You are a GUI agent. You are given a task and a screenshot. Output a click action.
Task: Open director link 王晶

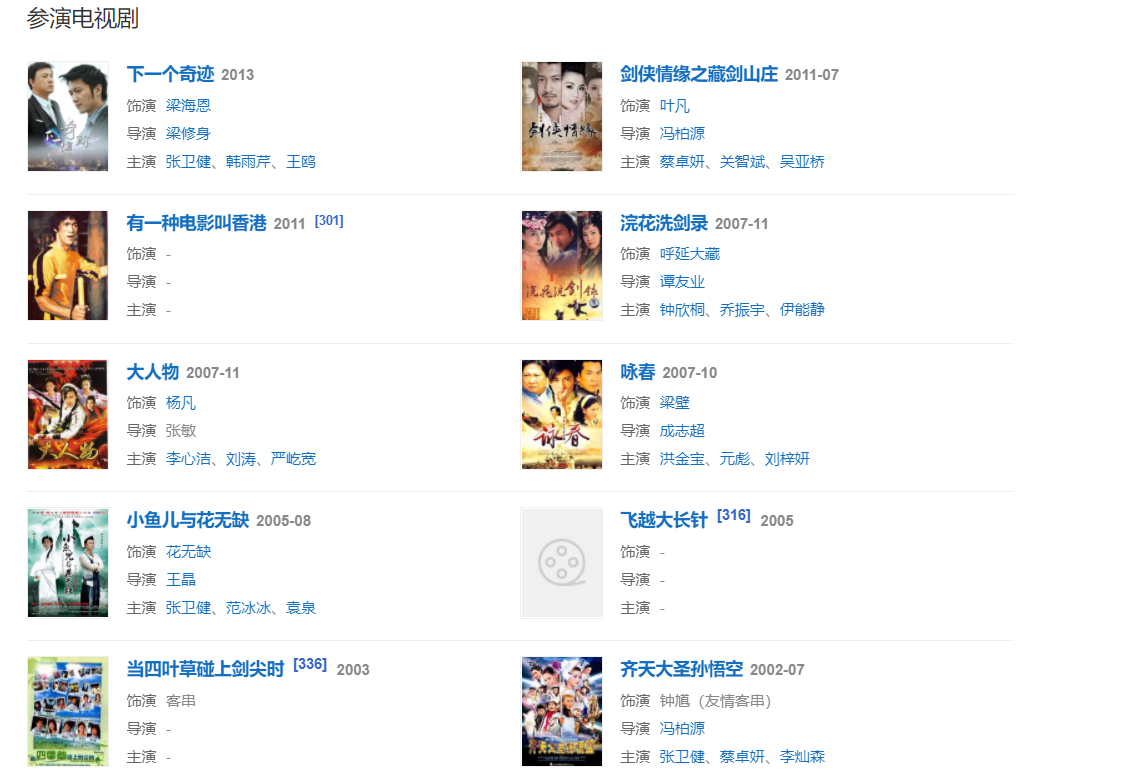coord(181,579)
